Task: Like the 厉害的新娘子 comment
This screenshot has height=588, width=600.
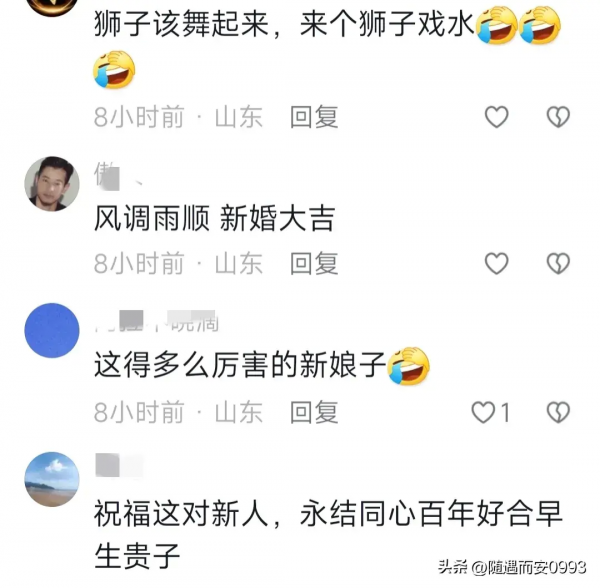Action: [x=483, y=411]
